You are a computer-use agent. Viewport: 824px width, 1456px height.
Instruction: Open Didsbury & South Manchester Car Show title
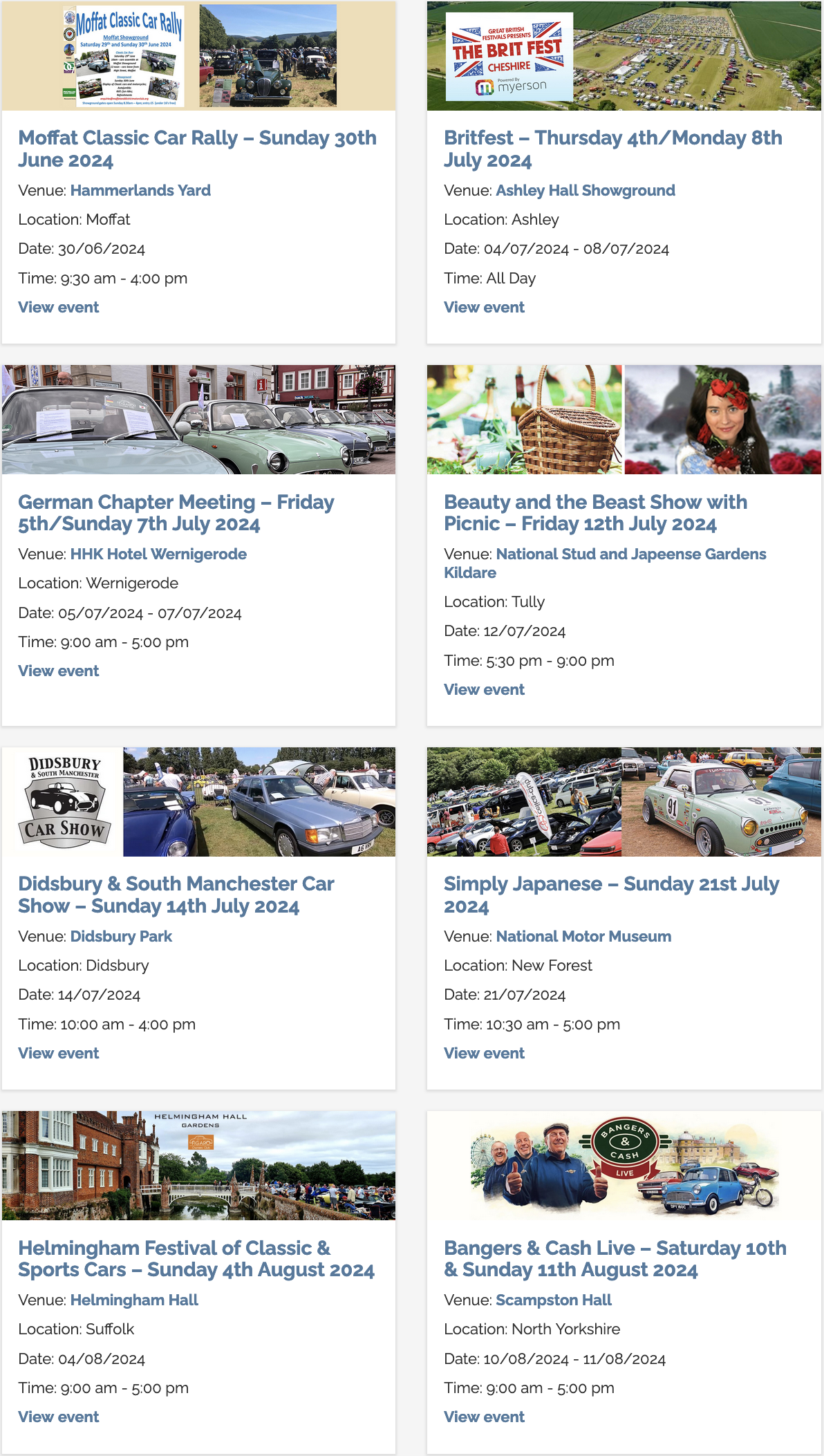[176, 895]
